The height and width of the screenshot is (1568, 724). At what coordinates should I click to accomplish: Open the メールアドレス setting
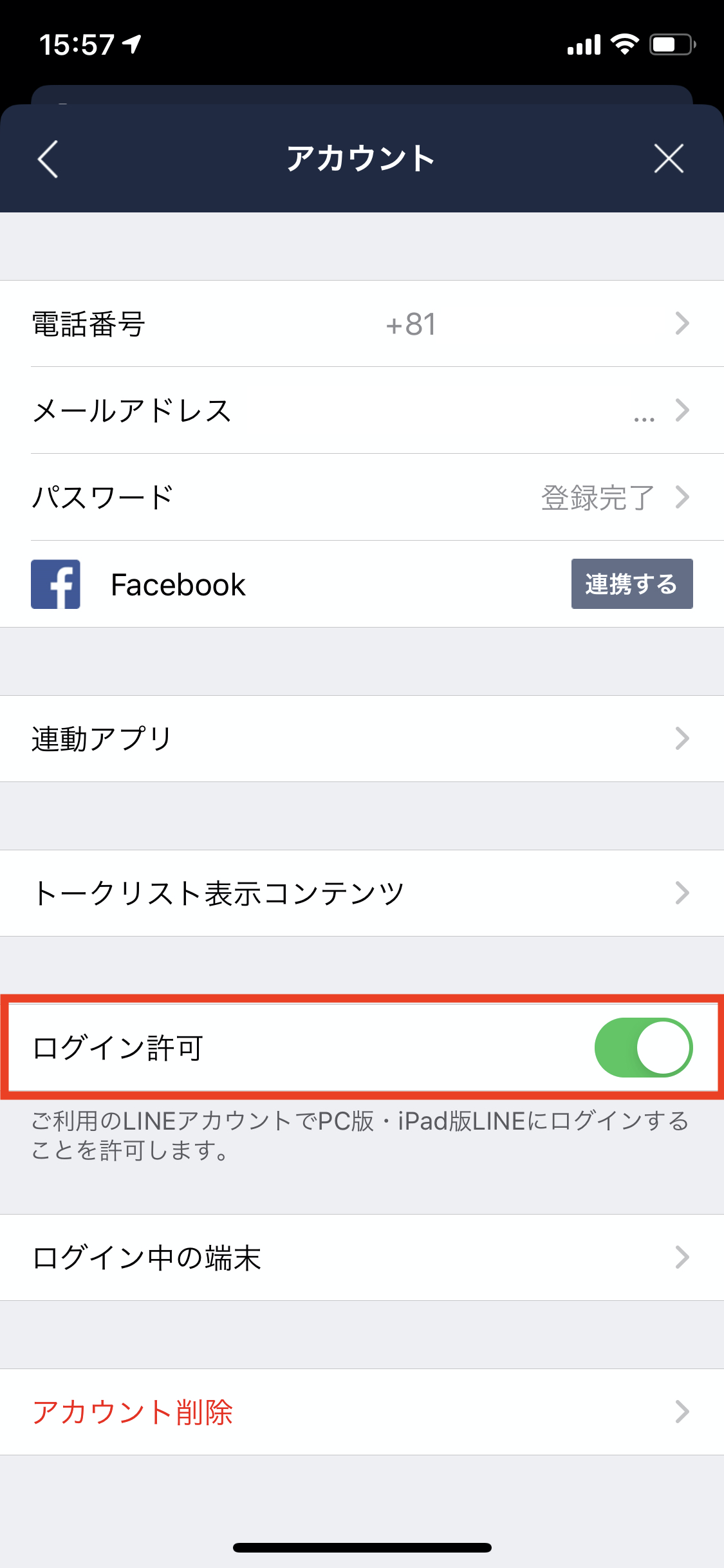362,410
